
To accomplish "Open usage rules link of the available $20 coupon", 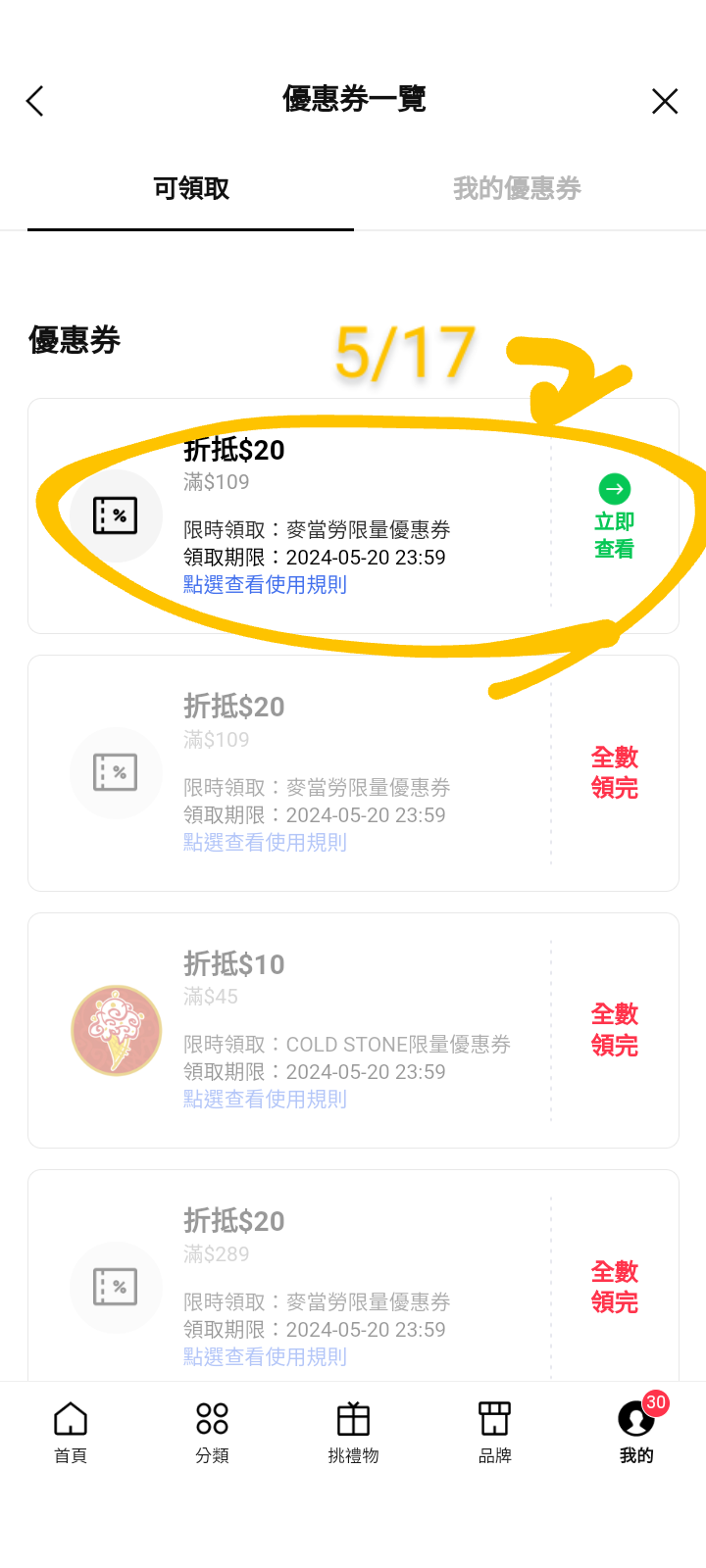I will click(x=265, y=585).
